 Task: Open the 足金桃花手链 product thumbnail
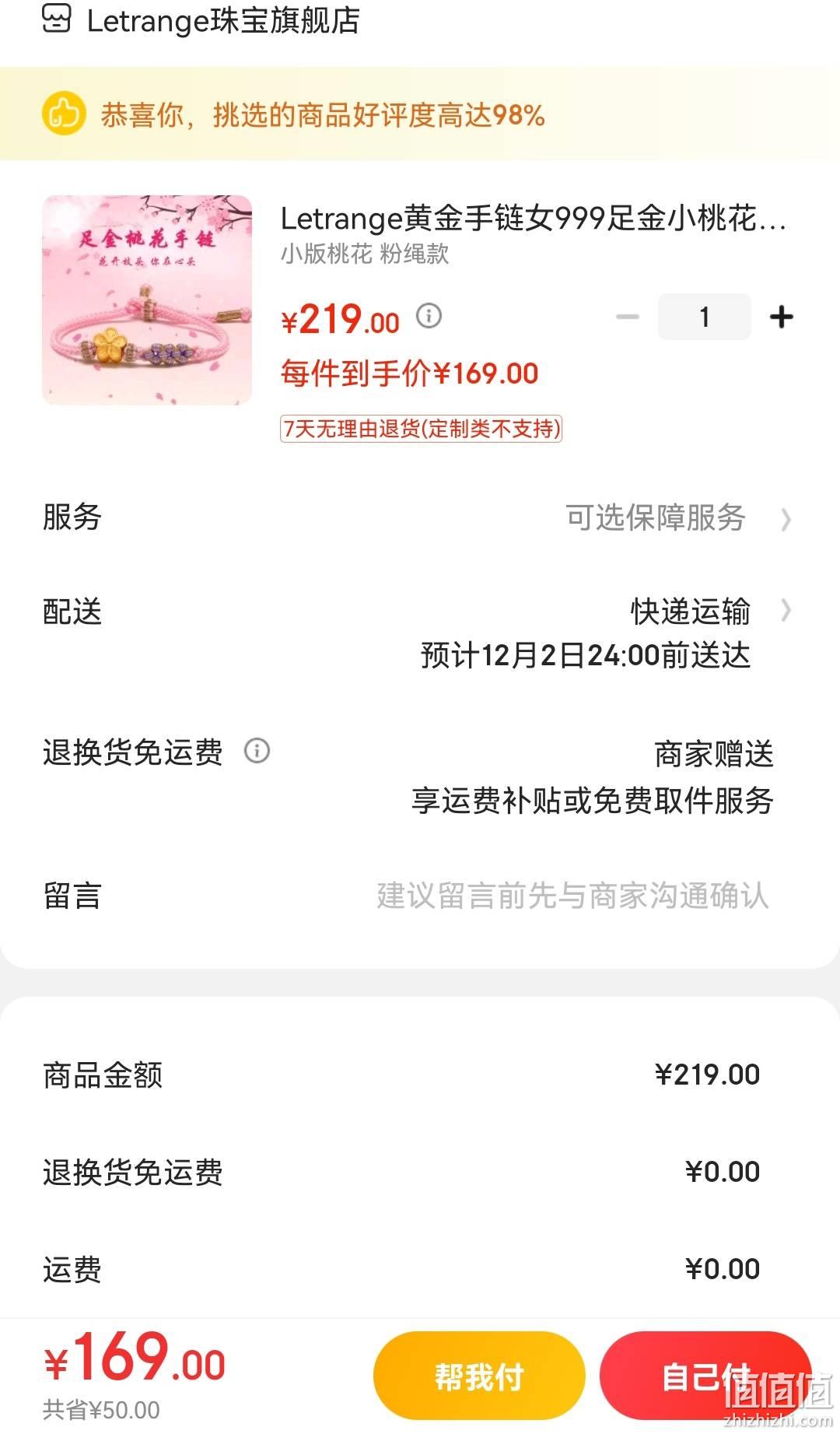coord(147,300)
